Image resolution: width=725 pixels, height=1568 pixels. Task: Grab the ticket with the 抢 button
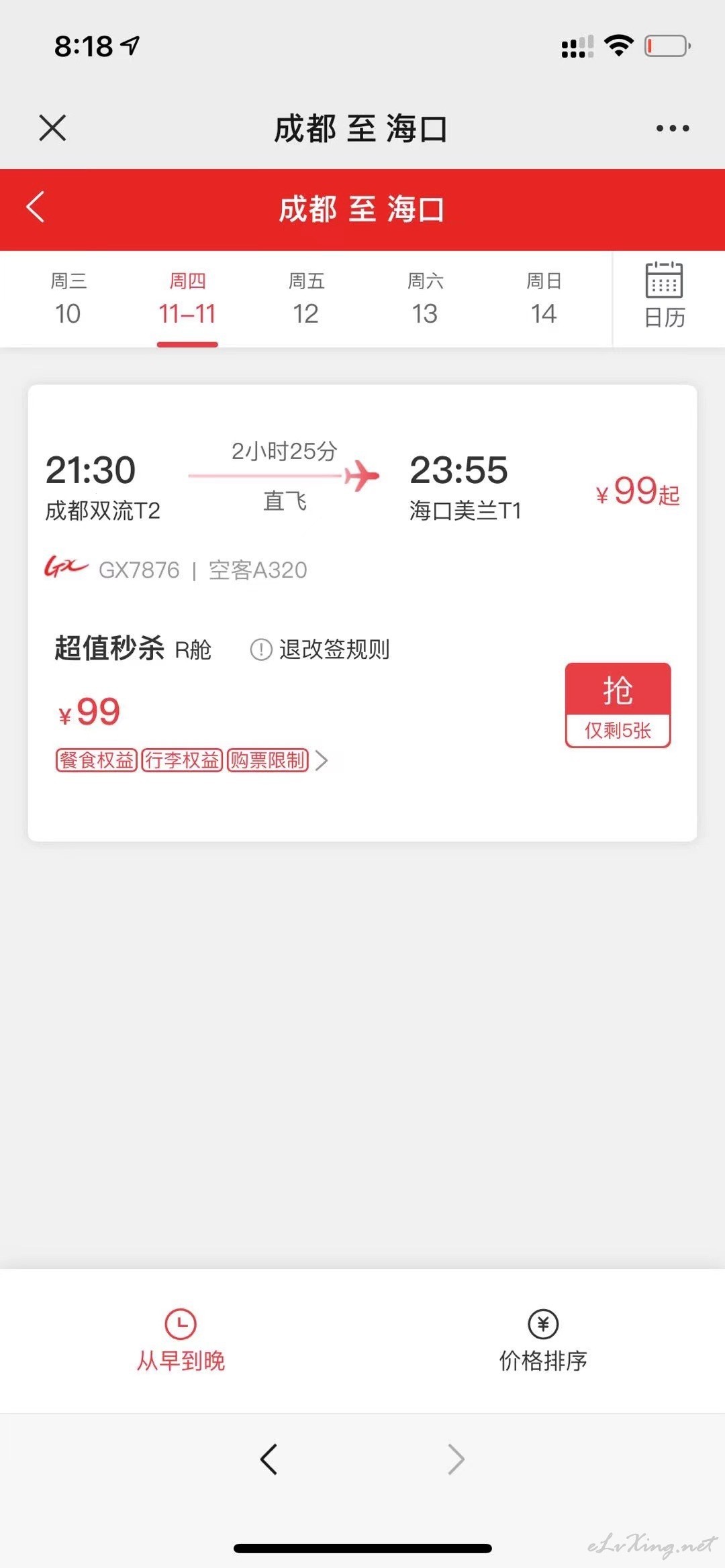618,705
